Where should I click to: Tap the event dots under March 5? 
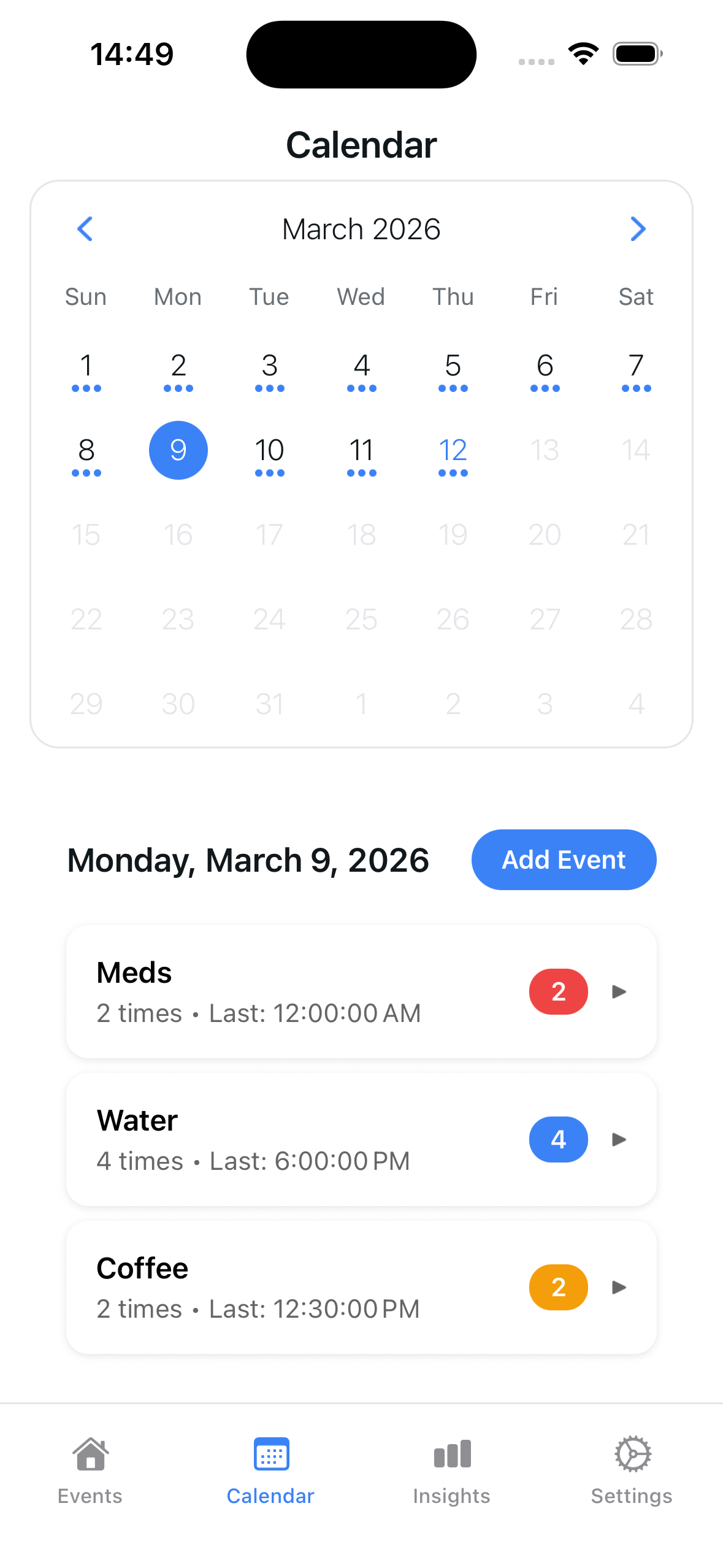[453, 388]
